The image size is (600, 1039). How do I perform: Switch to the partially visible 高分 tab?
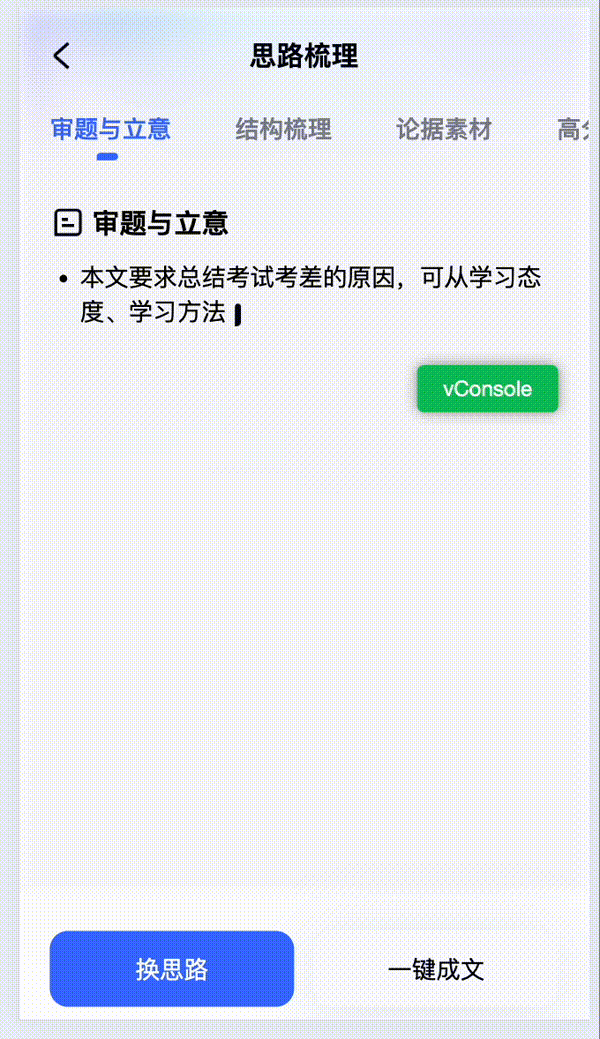point(572,129)
